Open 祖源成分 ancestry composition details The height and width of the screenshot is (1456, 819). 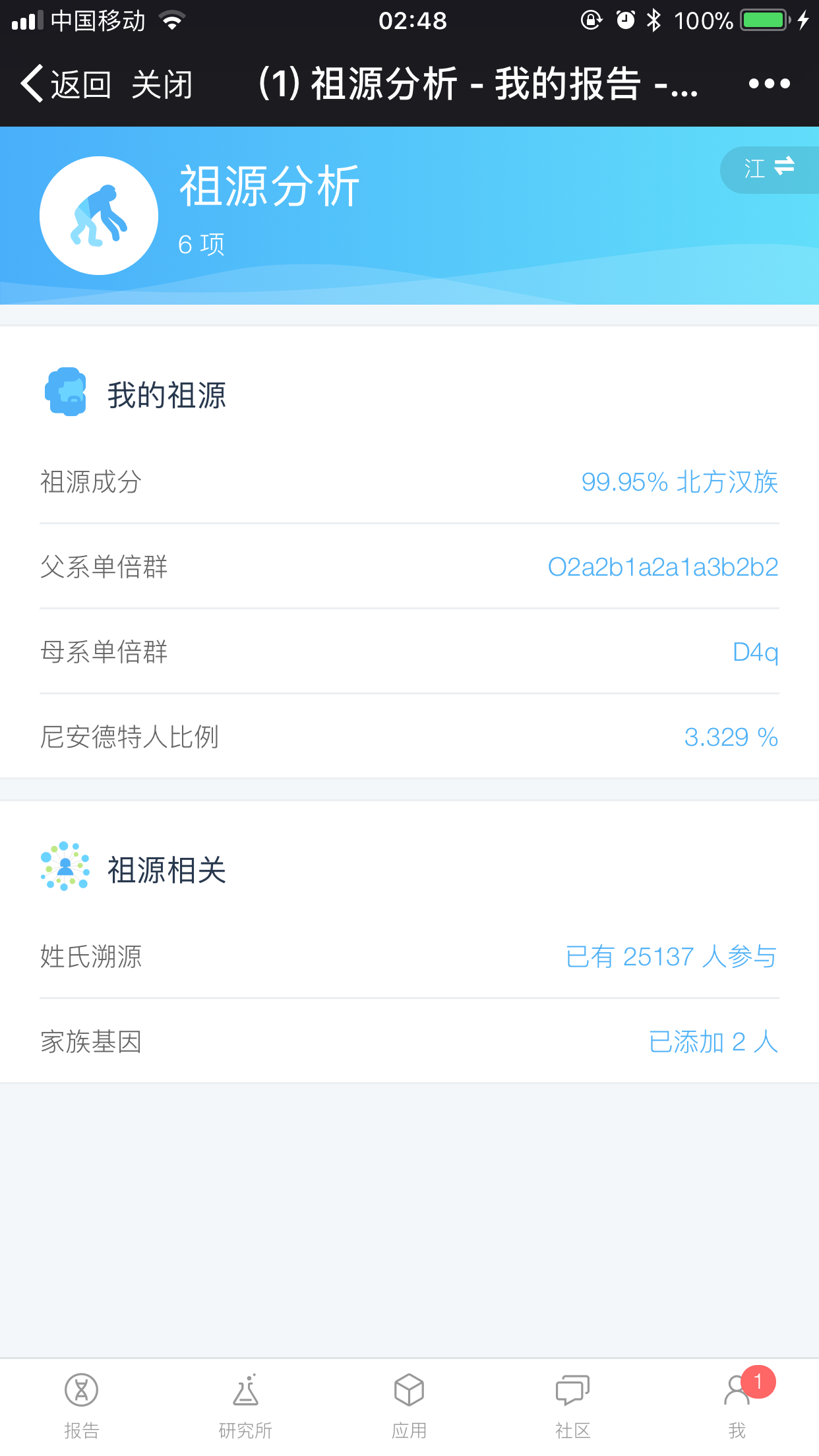point(409,482)
